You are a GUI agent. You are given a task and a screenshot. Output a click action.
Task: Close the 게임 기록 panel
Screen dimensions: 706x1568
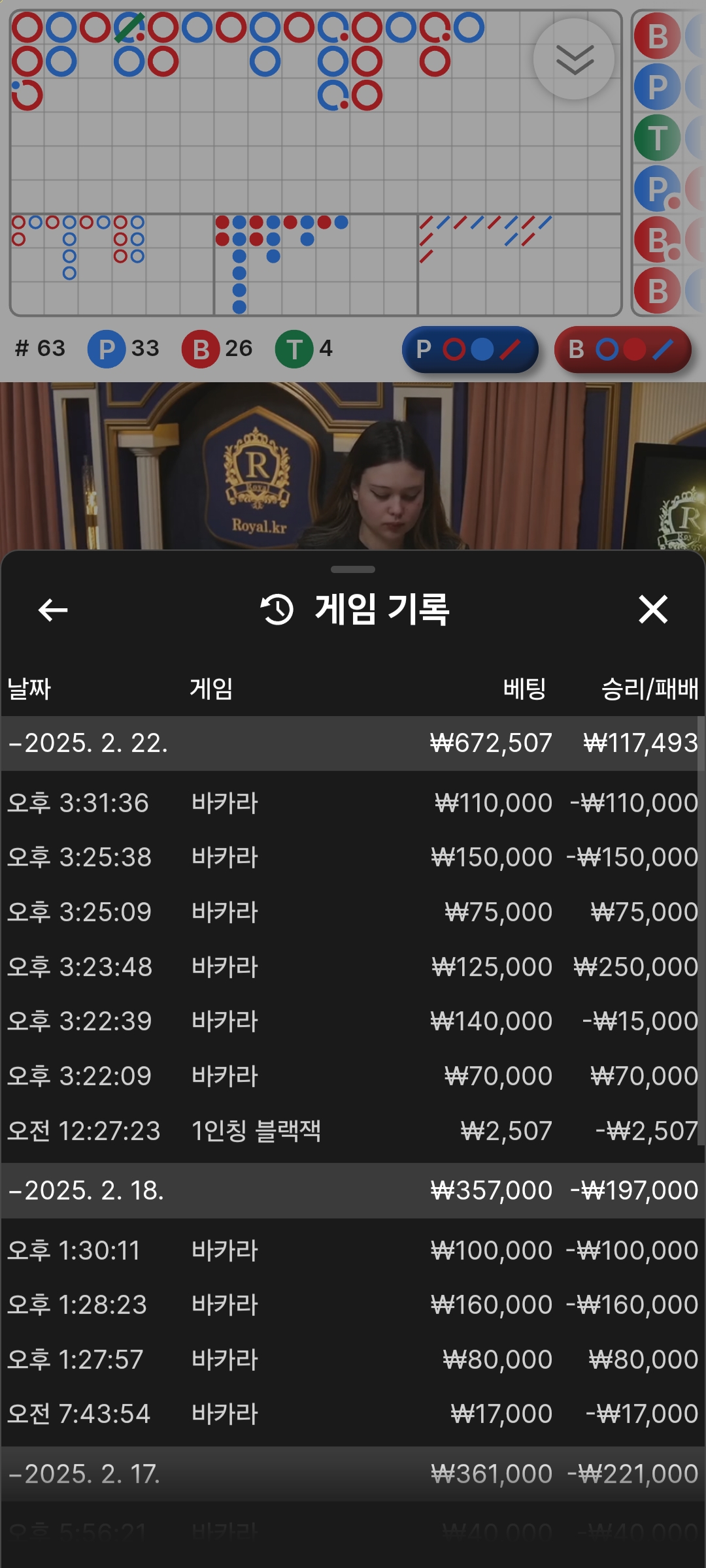click(652, 610)
